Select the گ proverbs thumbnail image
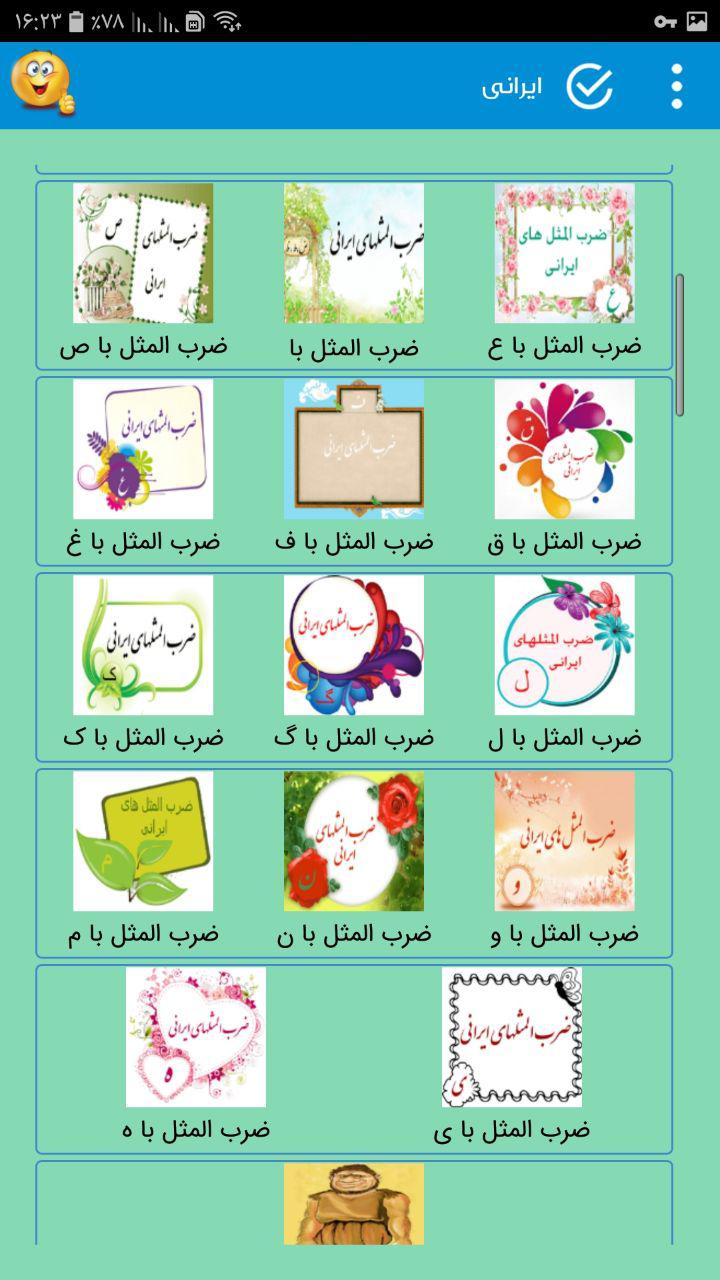Image resolution: width=720 pixels, height=1280 pixels. (x=352, y=643)
